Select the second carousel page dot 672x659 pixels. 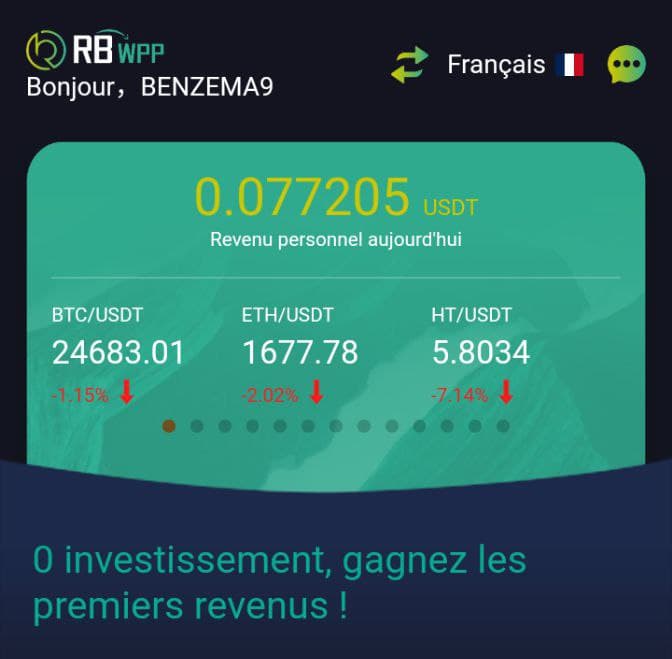click(197, 426)
